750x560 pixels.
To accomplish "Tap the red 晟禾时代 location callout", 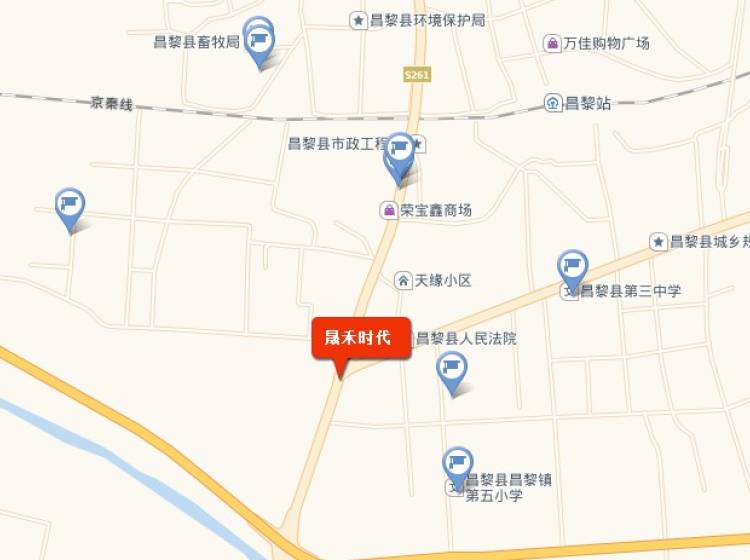I will pos(361,338).
